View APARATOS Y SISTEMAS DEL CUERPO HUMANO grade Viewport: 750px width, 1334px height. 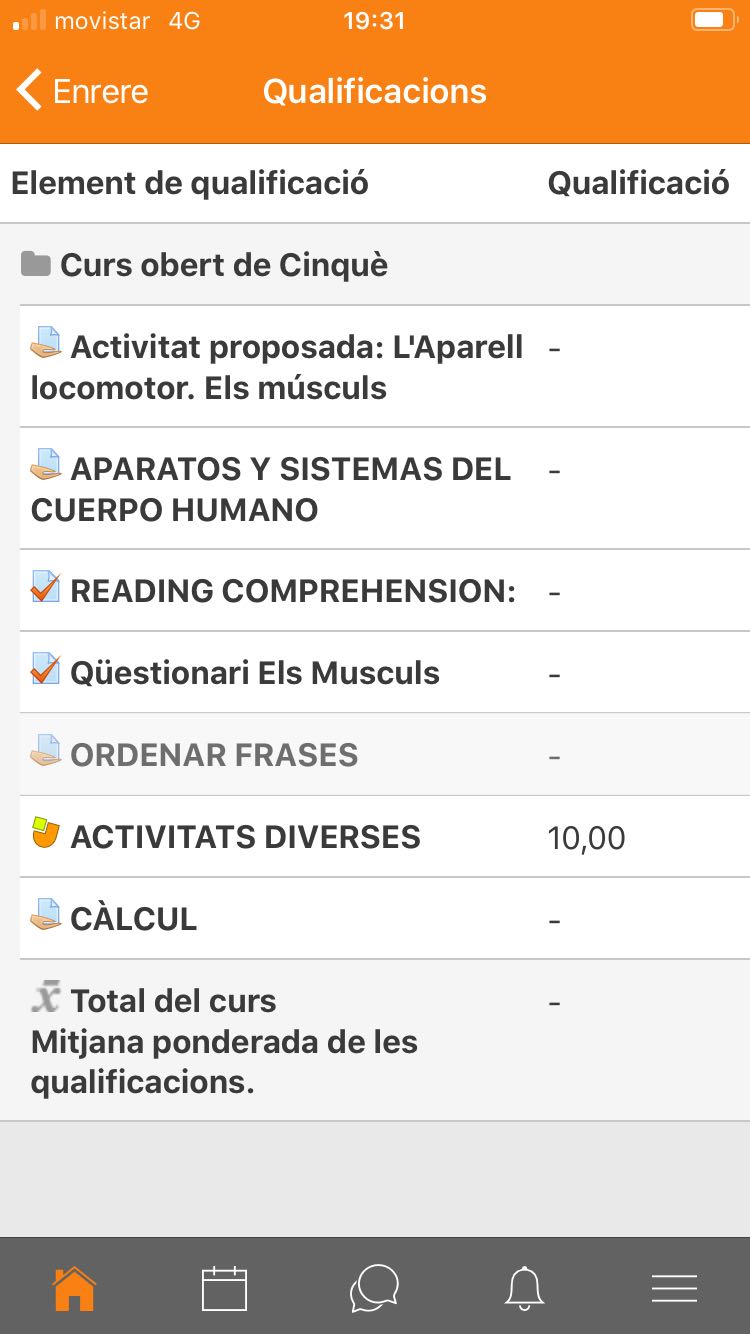pos(271,489)
